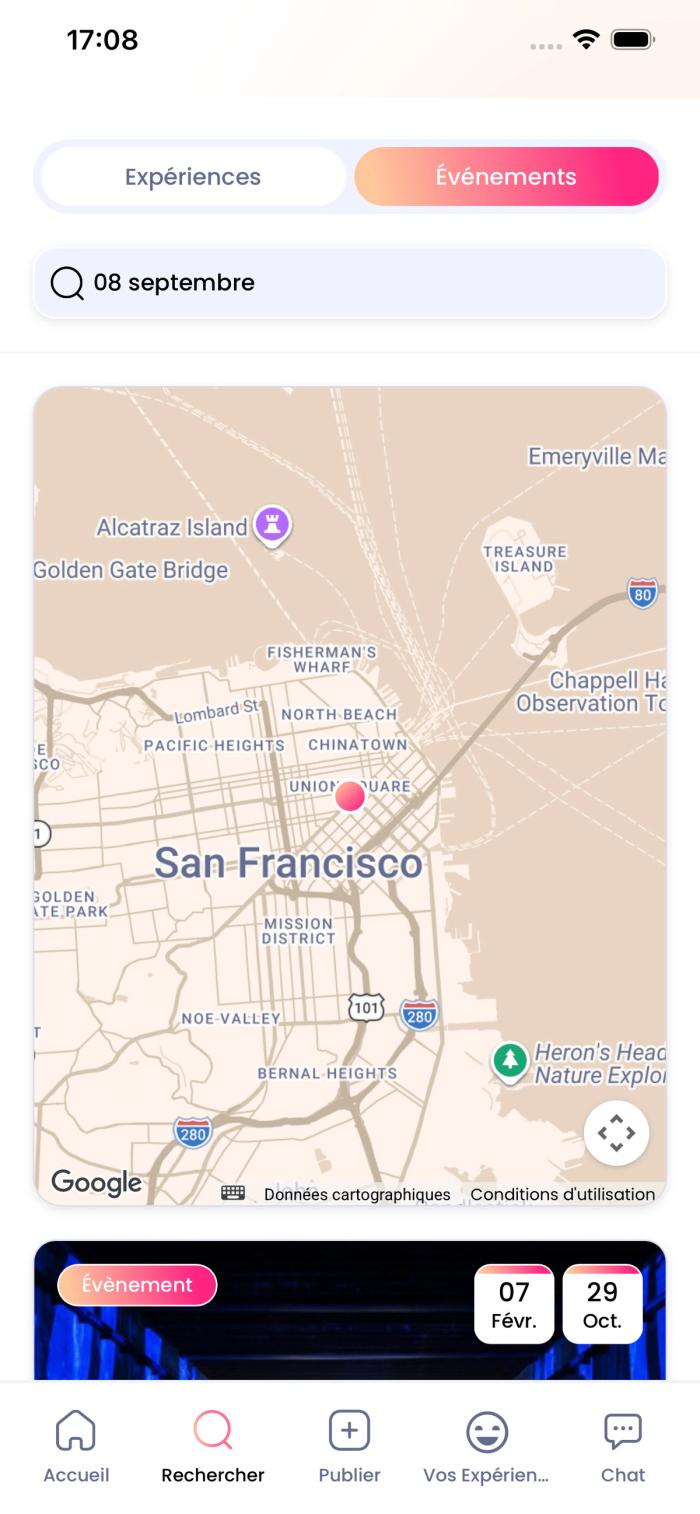Switch to Vos Expériences tab
Image resolution: width=700 pixels, height=1514 pixels.
pos(487,1446)
